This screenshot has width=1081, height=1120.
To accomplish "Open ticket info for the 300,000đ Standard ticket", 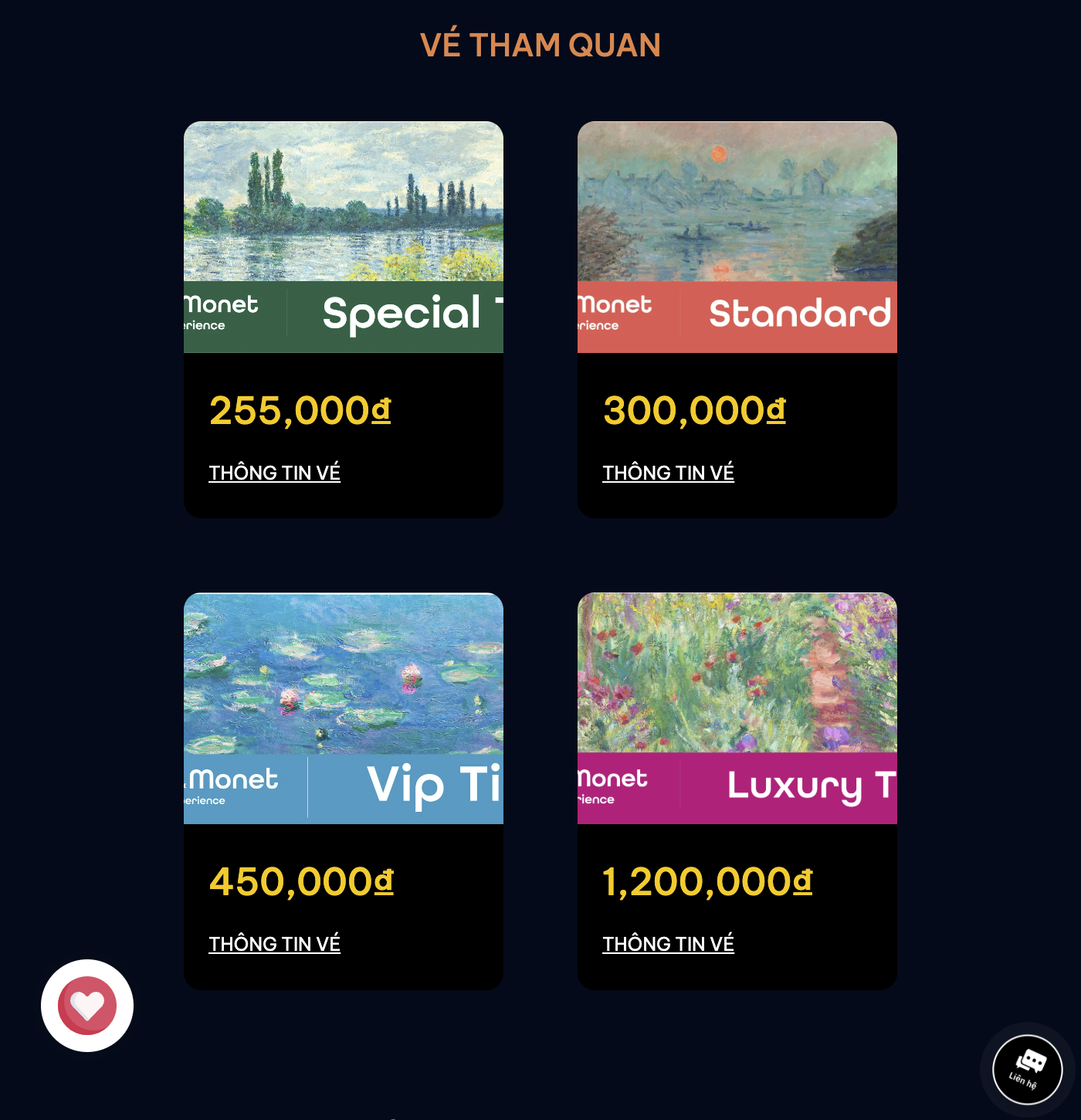I will (x=668, y=473).
